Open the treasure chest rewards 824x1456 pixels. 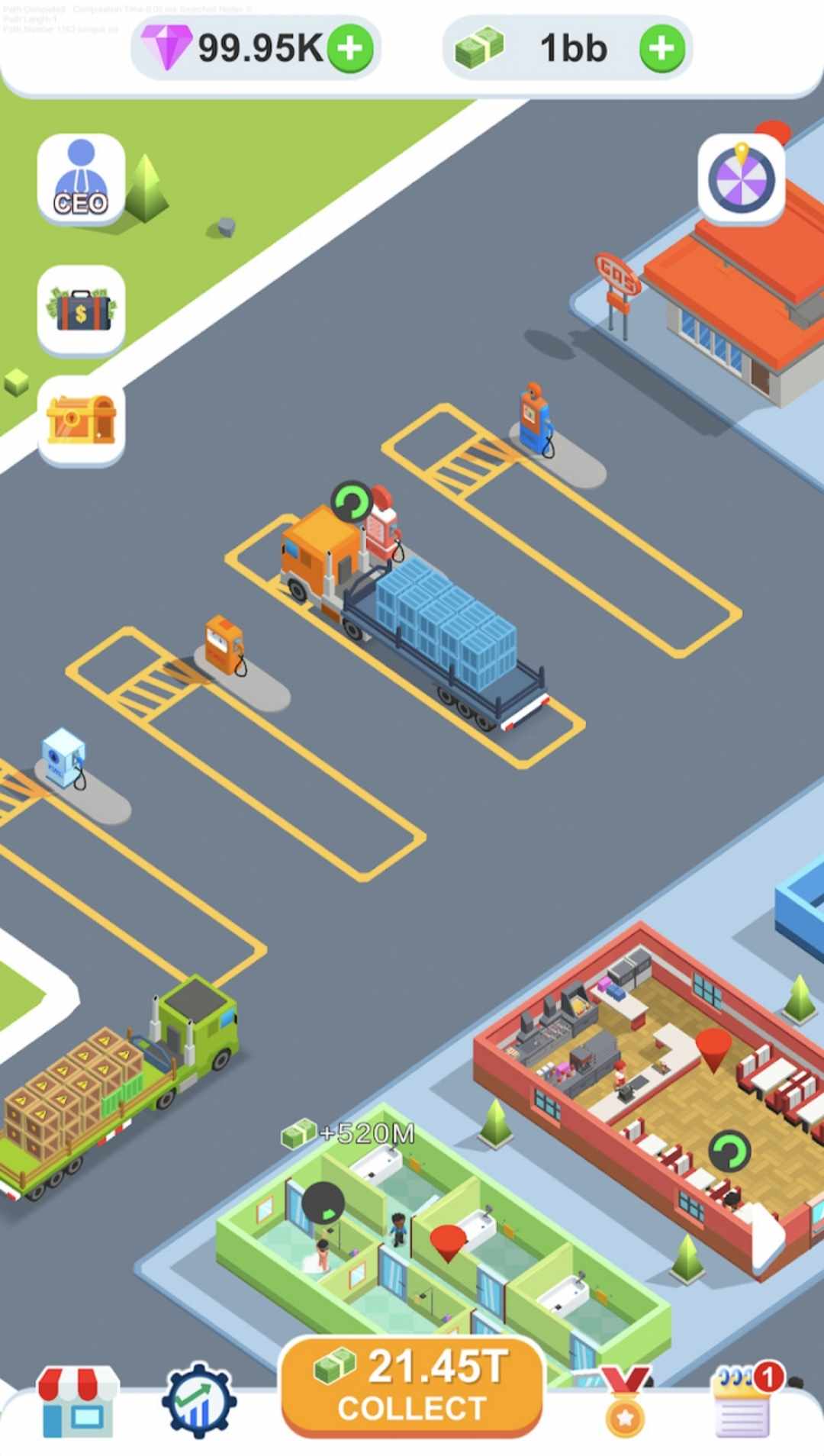pos(81,420)
